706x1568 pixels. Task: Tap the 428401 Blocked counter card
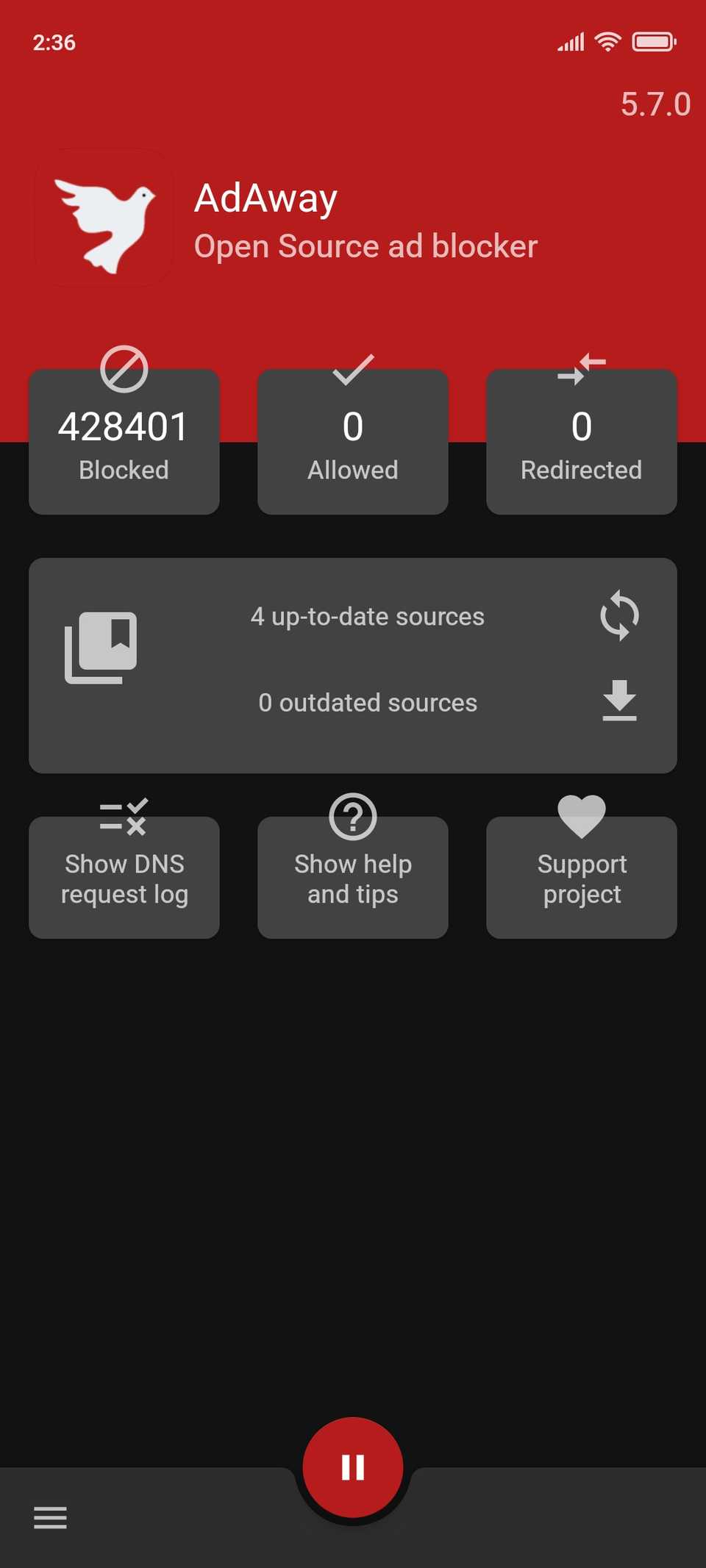coord(124,441)
